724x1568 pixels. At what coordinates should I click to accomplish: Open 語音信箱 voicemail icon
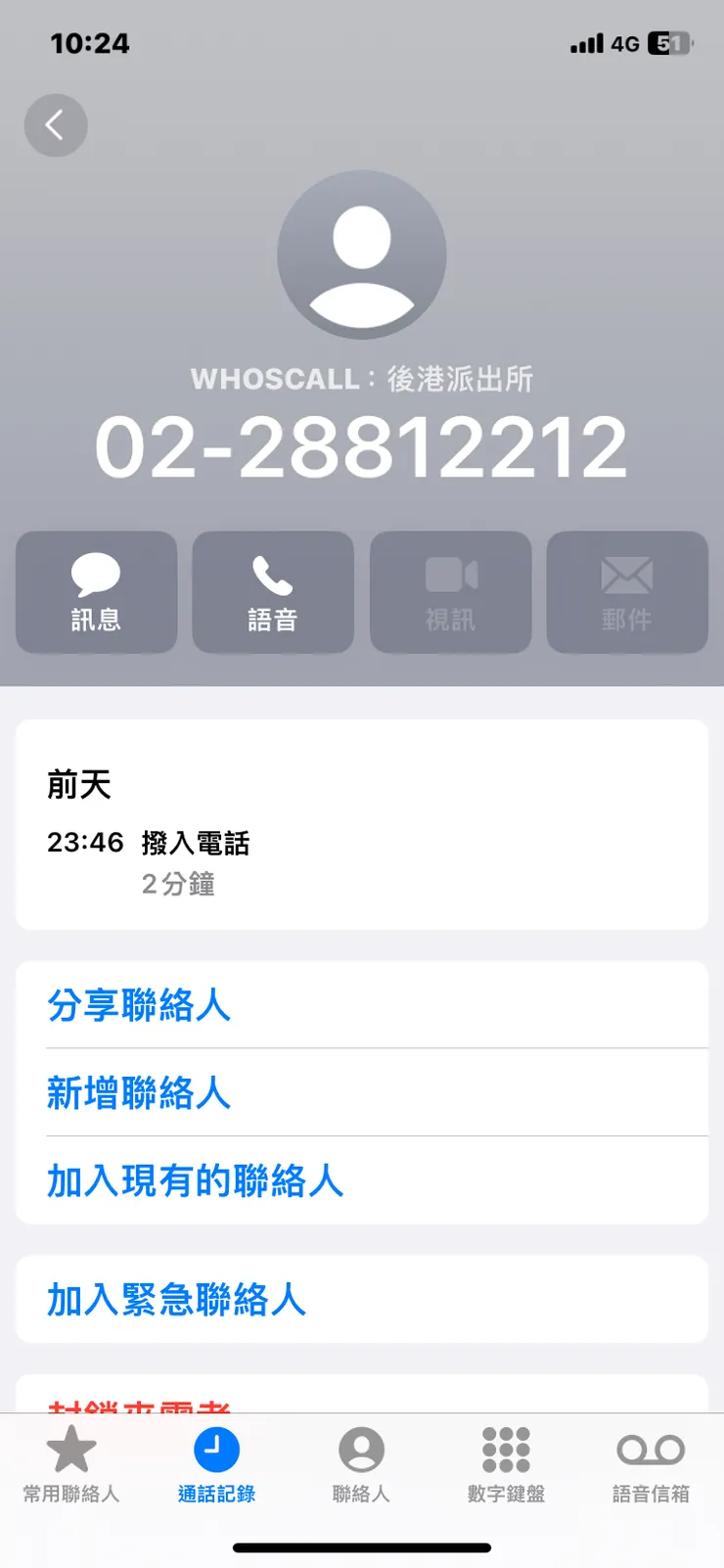(650, 1463)
